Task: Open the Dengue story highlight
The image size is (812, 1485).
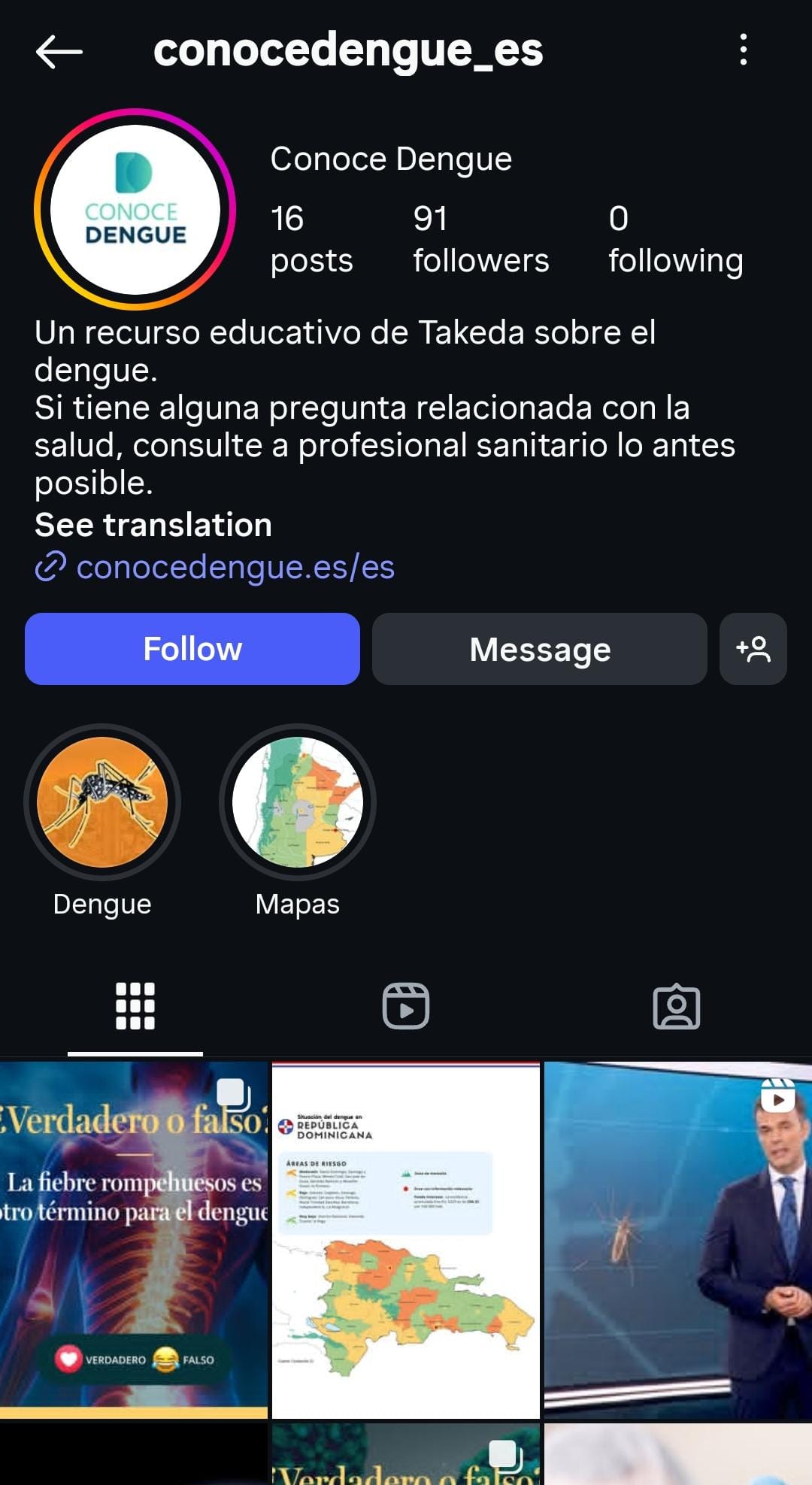Action: pos(102,802)
